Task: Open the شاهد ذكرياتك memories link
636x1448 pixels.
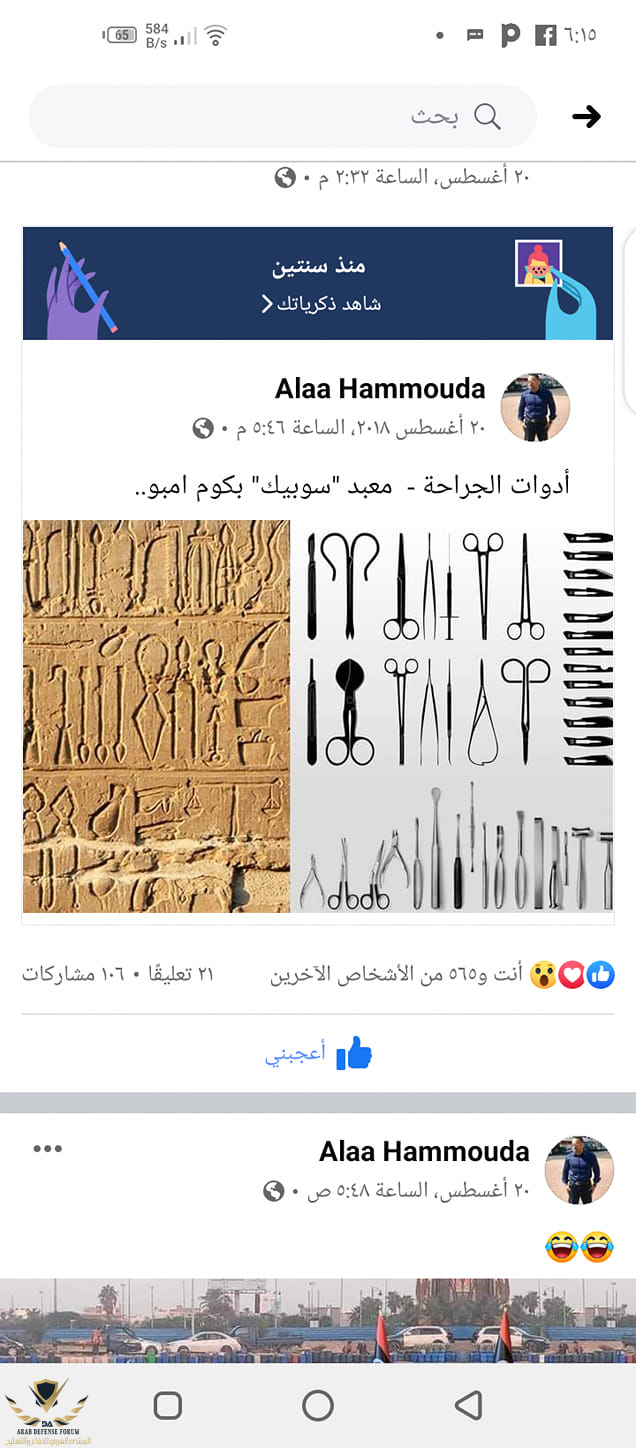Action: coord(321,304)
